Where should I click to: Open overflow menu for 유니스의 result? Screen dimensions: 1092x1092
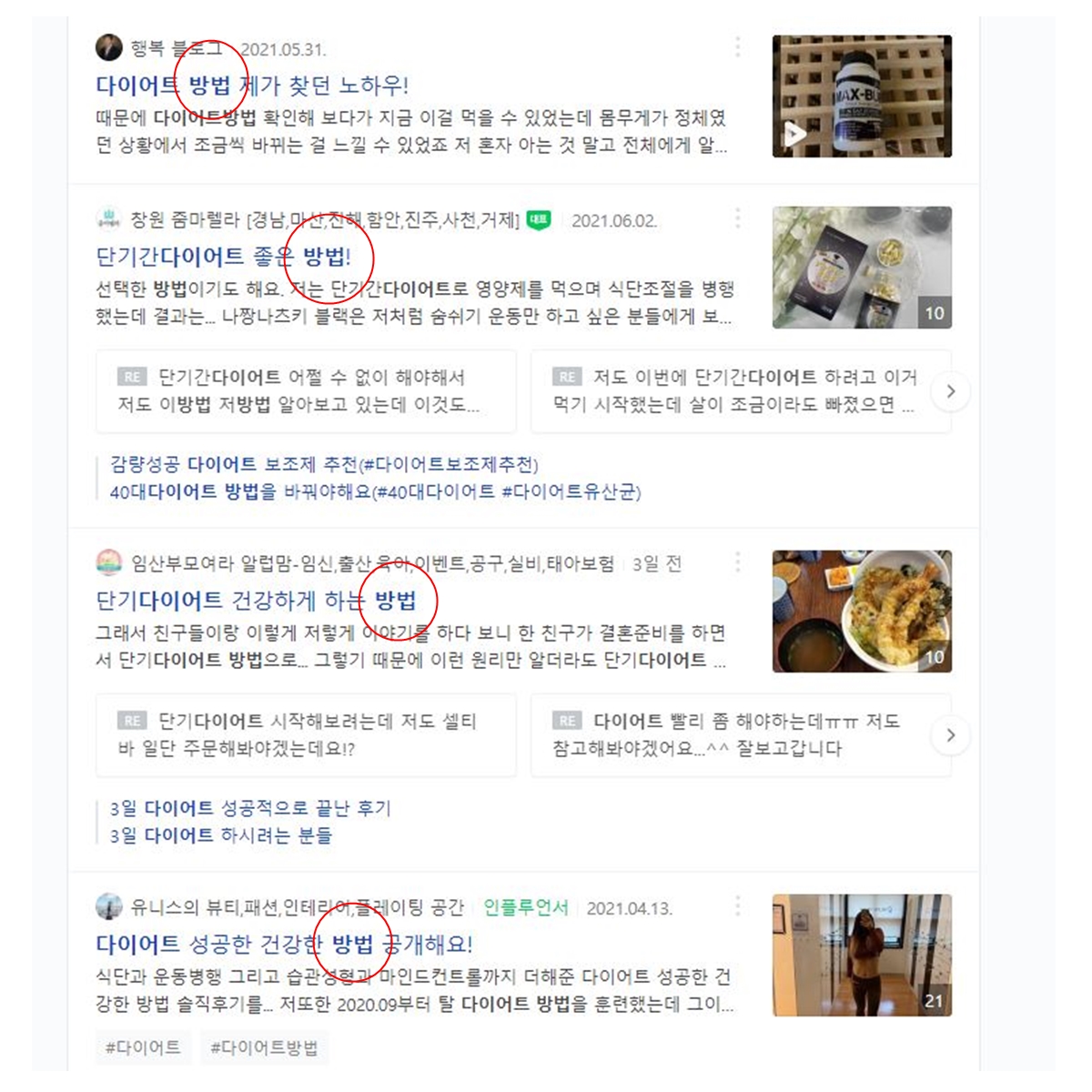click(x=737, y=905)
